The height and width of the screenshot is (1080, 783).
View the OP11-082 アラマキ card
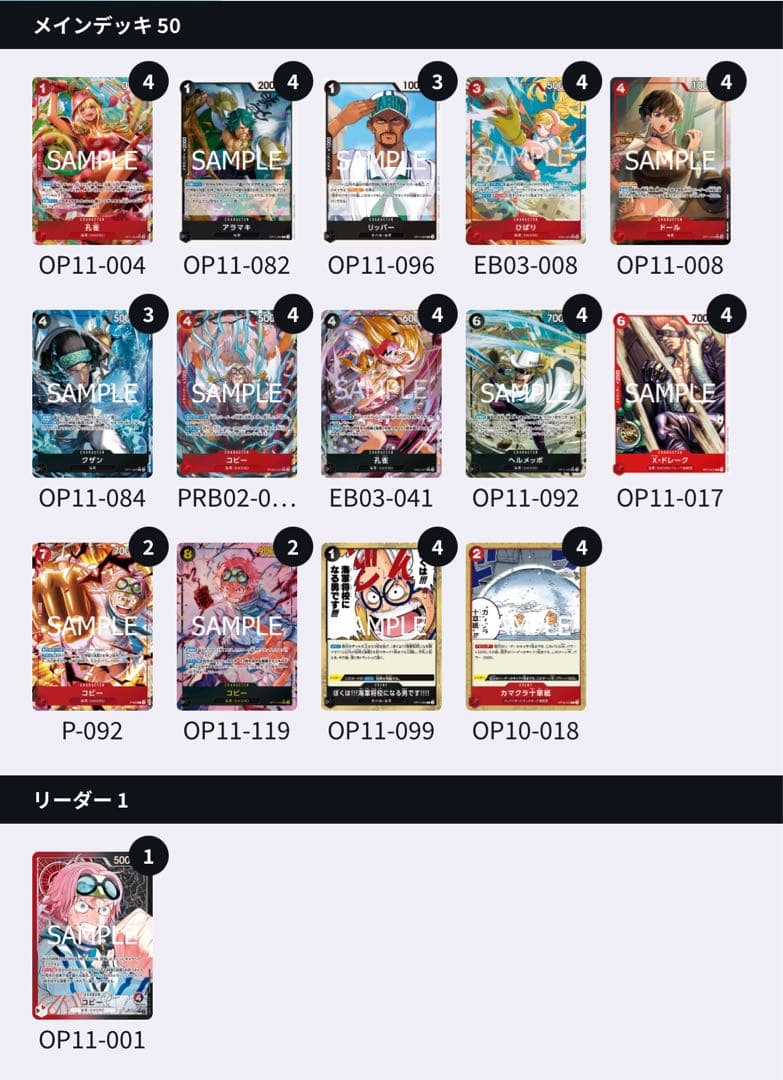[x=237, y=161]
